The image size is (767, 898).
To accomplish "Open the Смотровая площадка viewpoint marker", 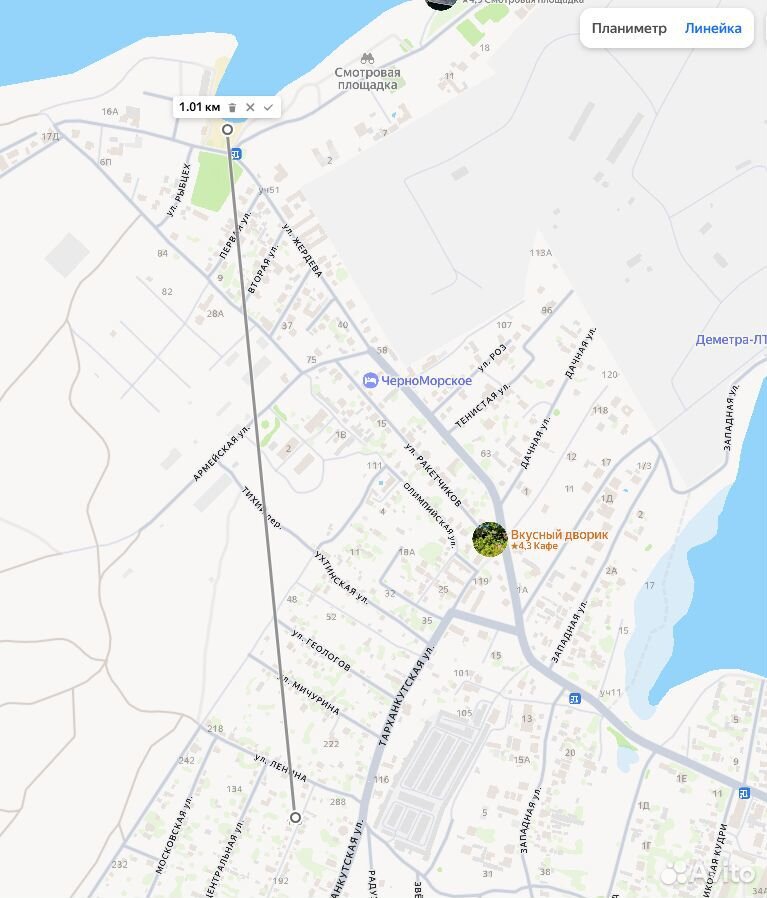I will coord(367,58).
